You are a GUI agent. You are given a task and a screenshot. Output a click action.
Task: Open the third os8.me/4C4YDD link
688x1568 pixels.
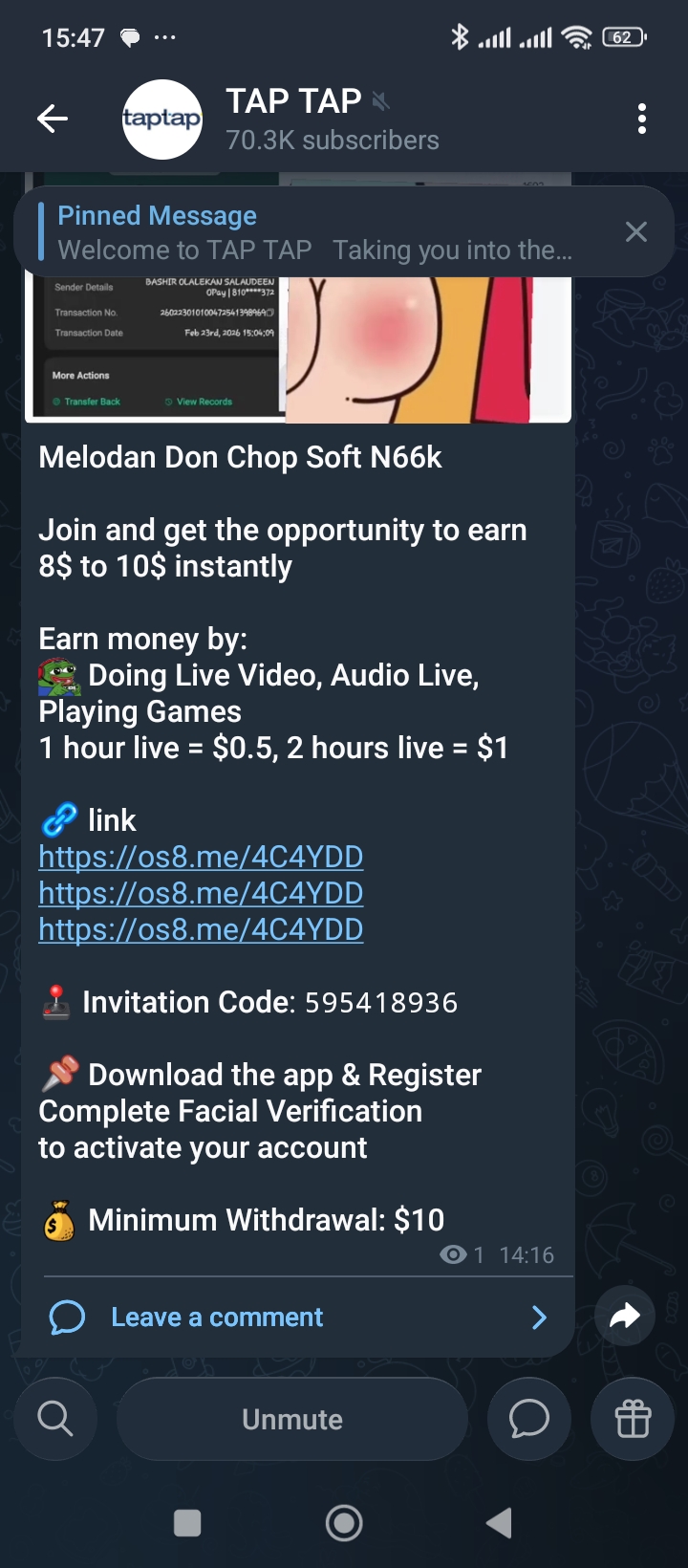[201, 929]
